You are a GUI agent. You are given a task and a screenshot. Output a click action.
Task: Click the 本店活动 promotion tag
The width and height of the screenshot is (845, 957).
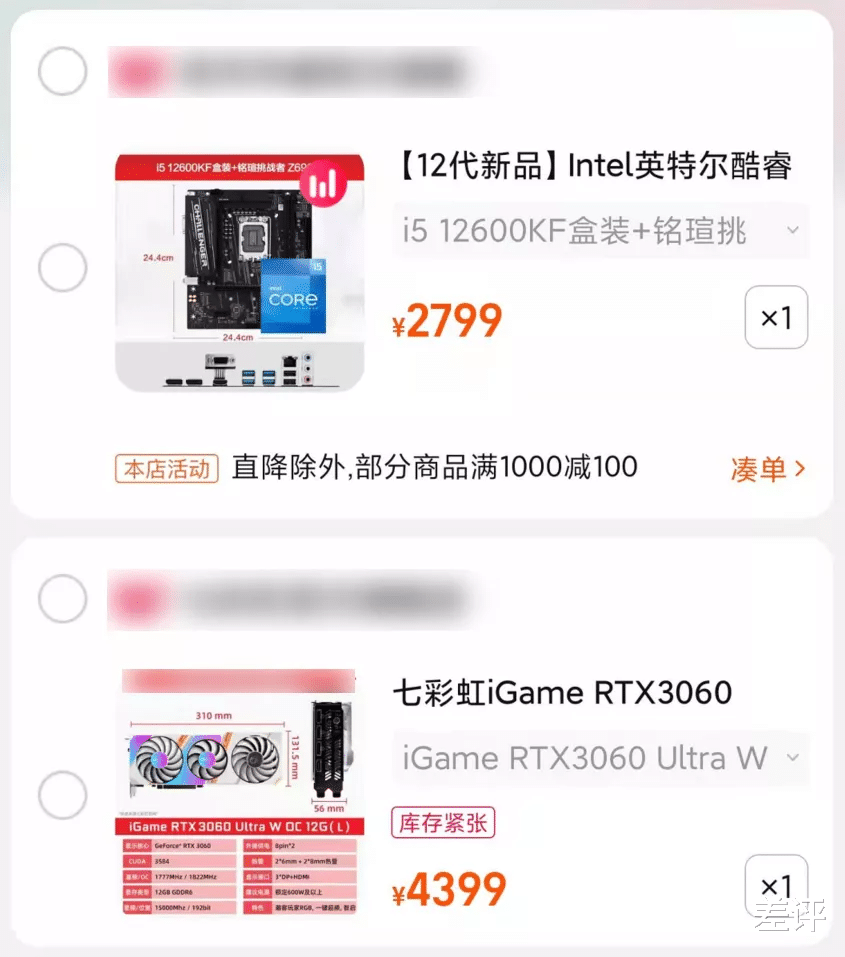click(x=166, y=467)
